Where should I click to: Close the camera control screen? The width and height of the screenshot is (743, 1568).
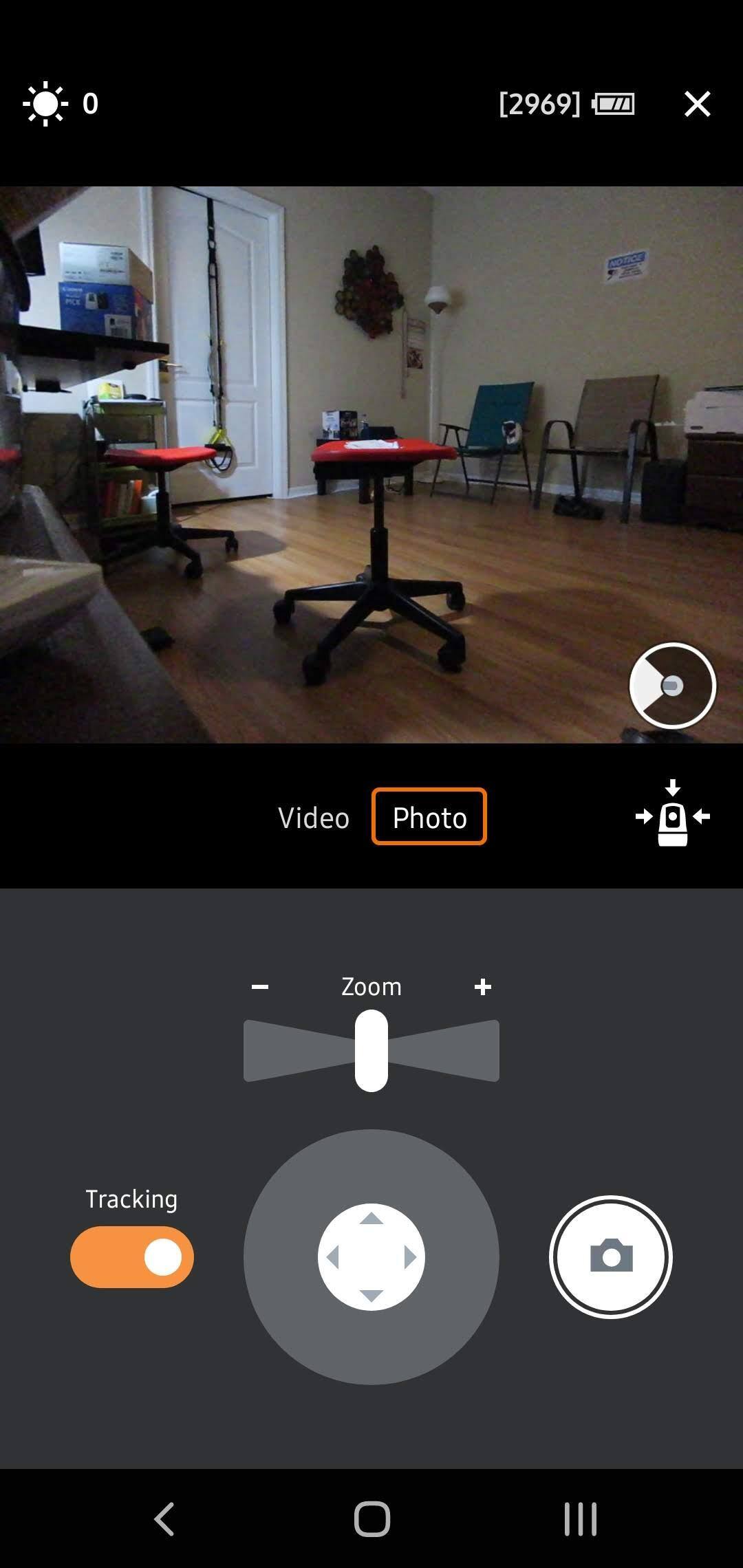click(x=697, y=105)
